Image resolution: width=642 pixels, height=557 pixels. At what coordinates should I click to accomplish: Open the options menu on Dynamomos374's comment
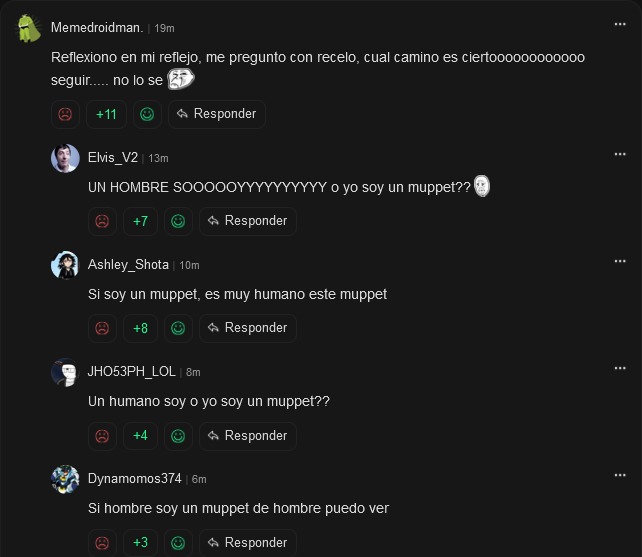click(x=621, y=476)
